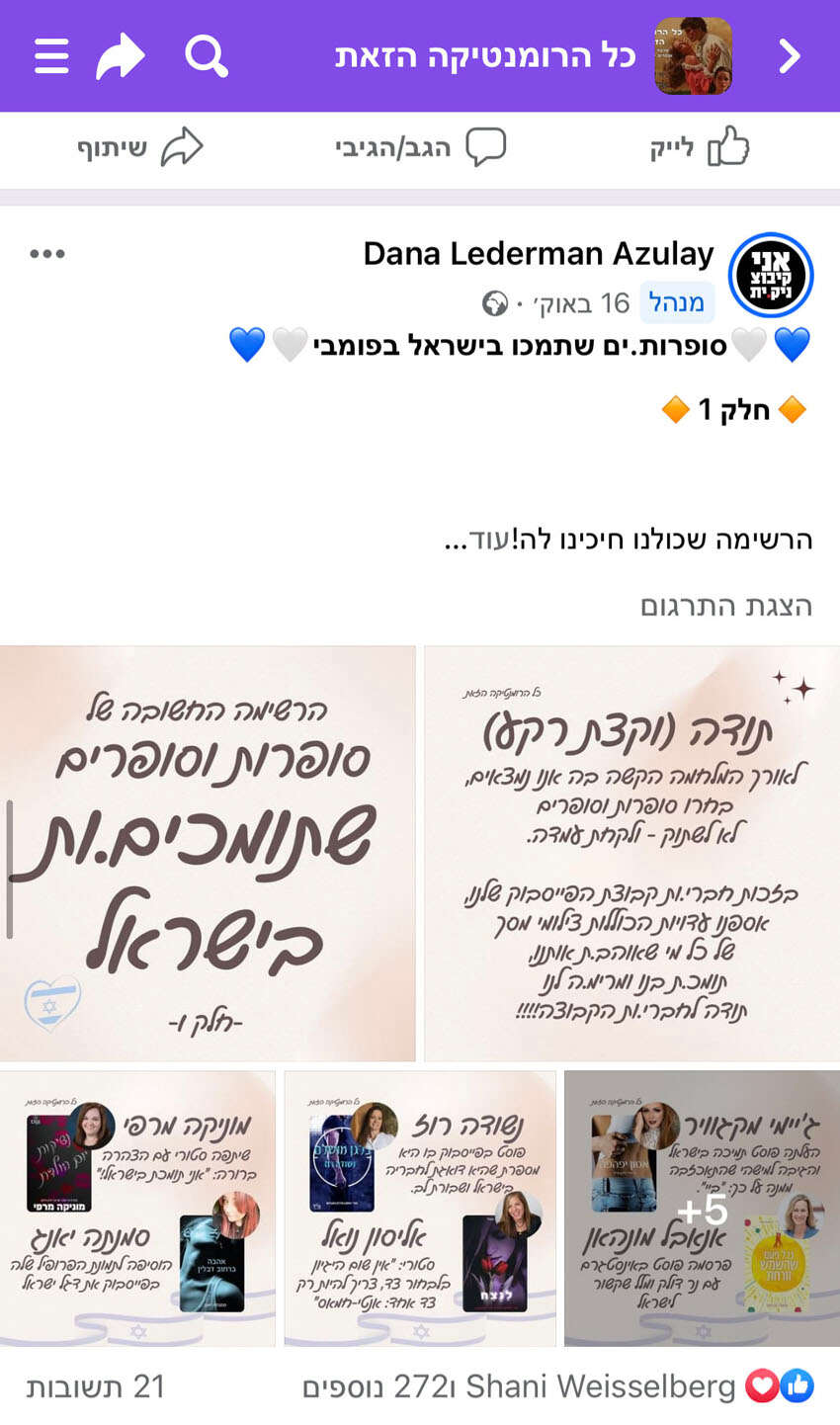840x1425 pixels.
Task: Open Dana Lederman Azulay's profile
Action: point(538,254)
